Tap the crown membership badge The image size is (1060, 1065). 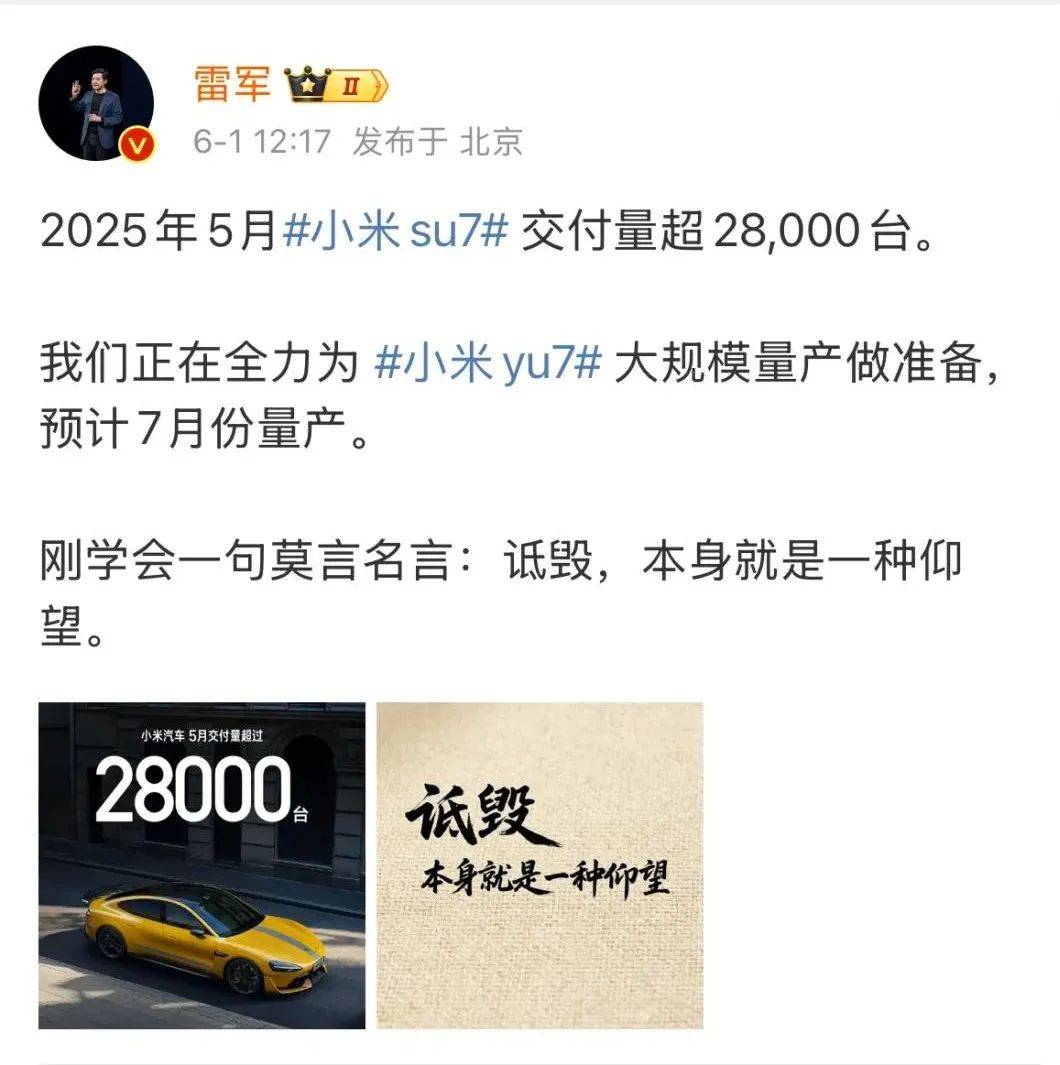[x=337, y=86]
